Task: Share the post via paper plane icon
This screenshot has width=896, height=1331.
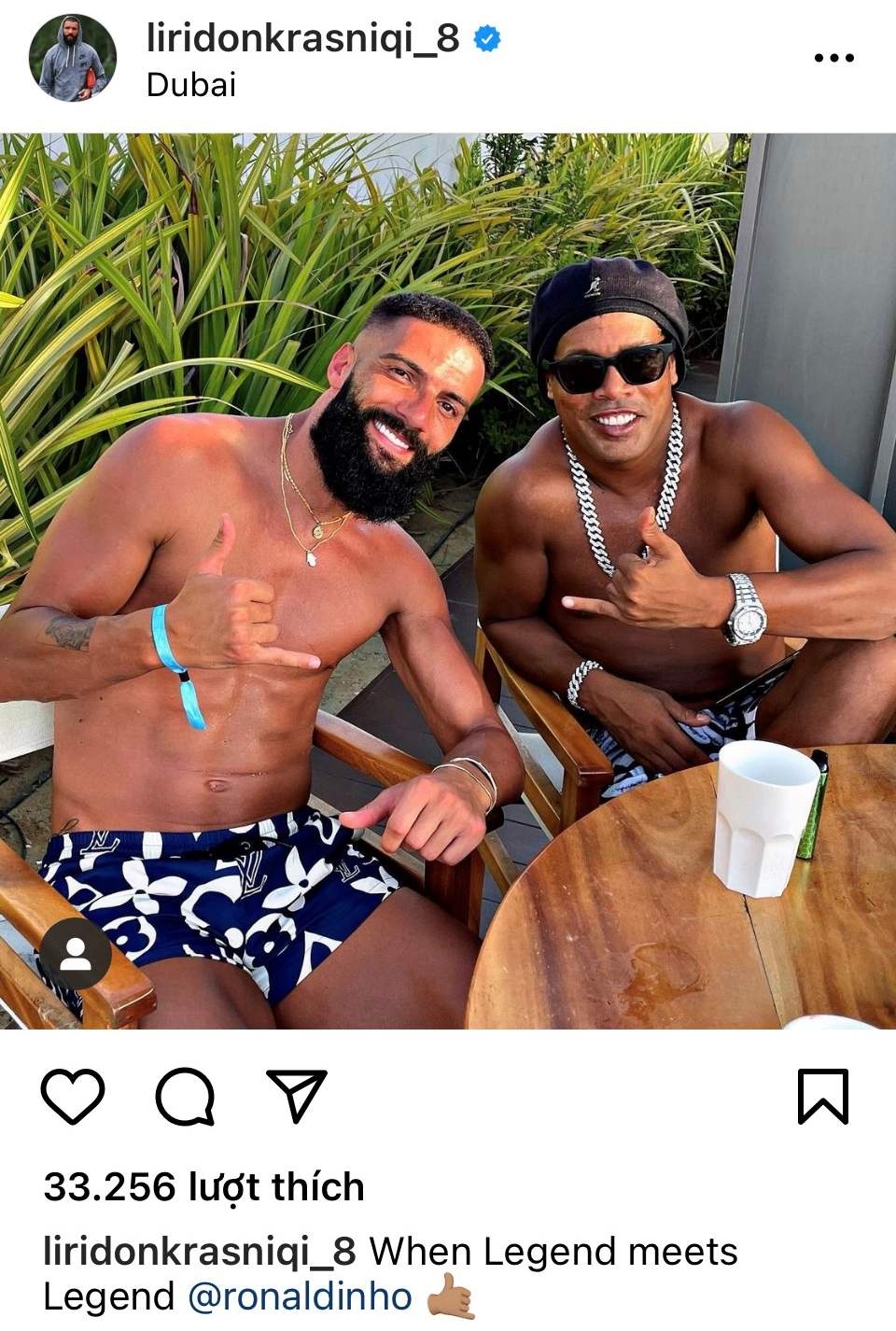Action: (297, 1096)
